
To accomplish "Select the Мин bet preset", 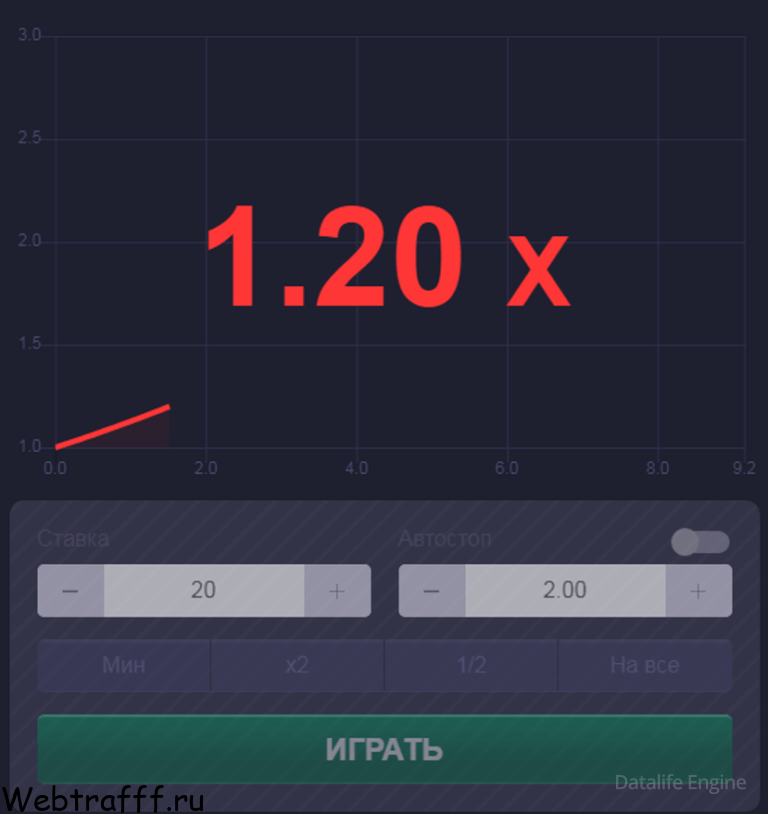I will click(x=123, y=664).
